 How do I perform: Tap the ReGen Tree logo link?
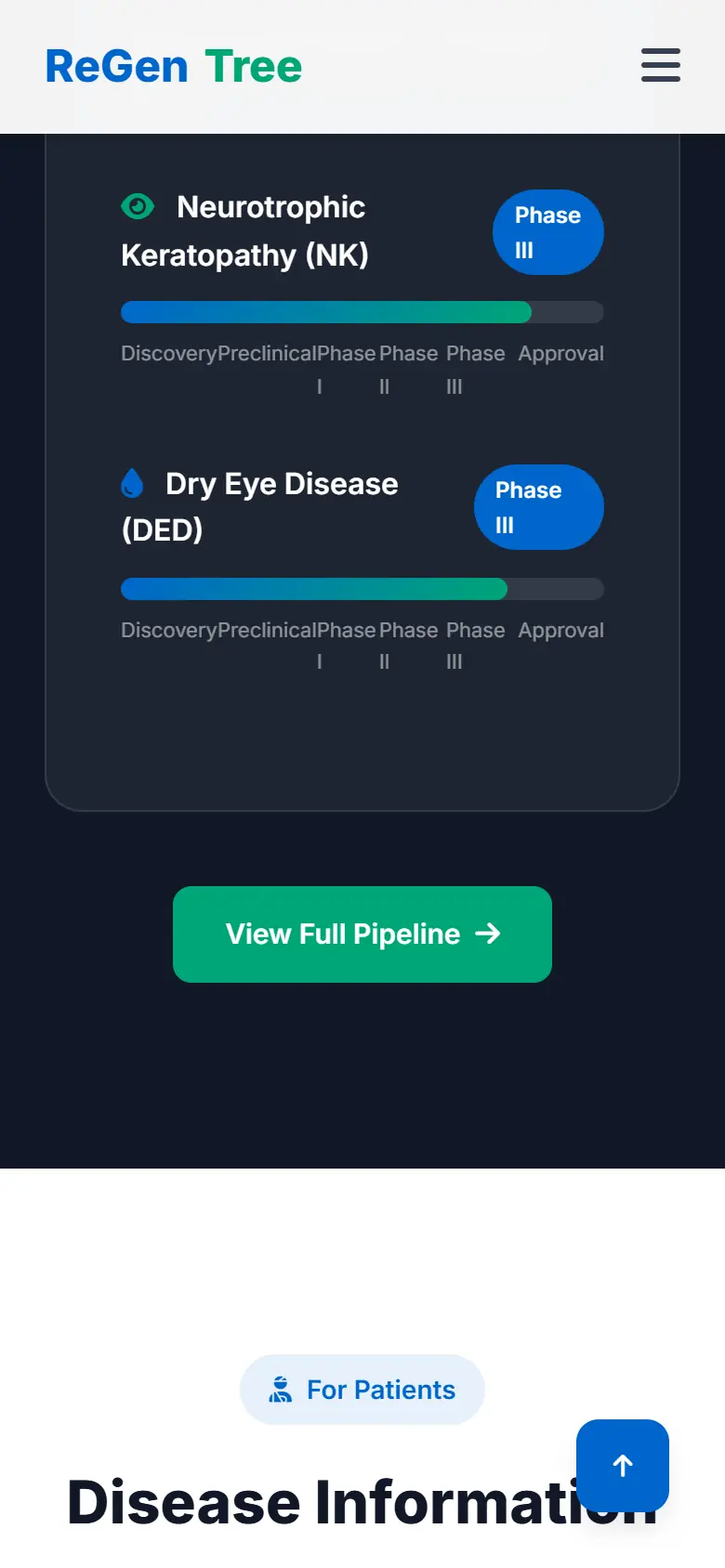(x=174, y=67)
